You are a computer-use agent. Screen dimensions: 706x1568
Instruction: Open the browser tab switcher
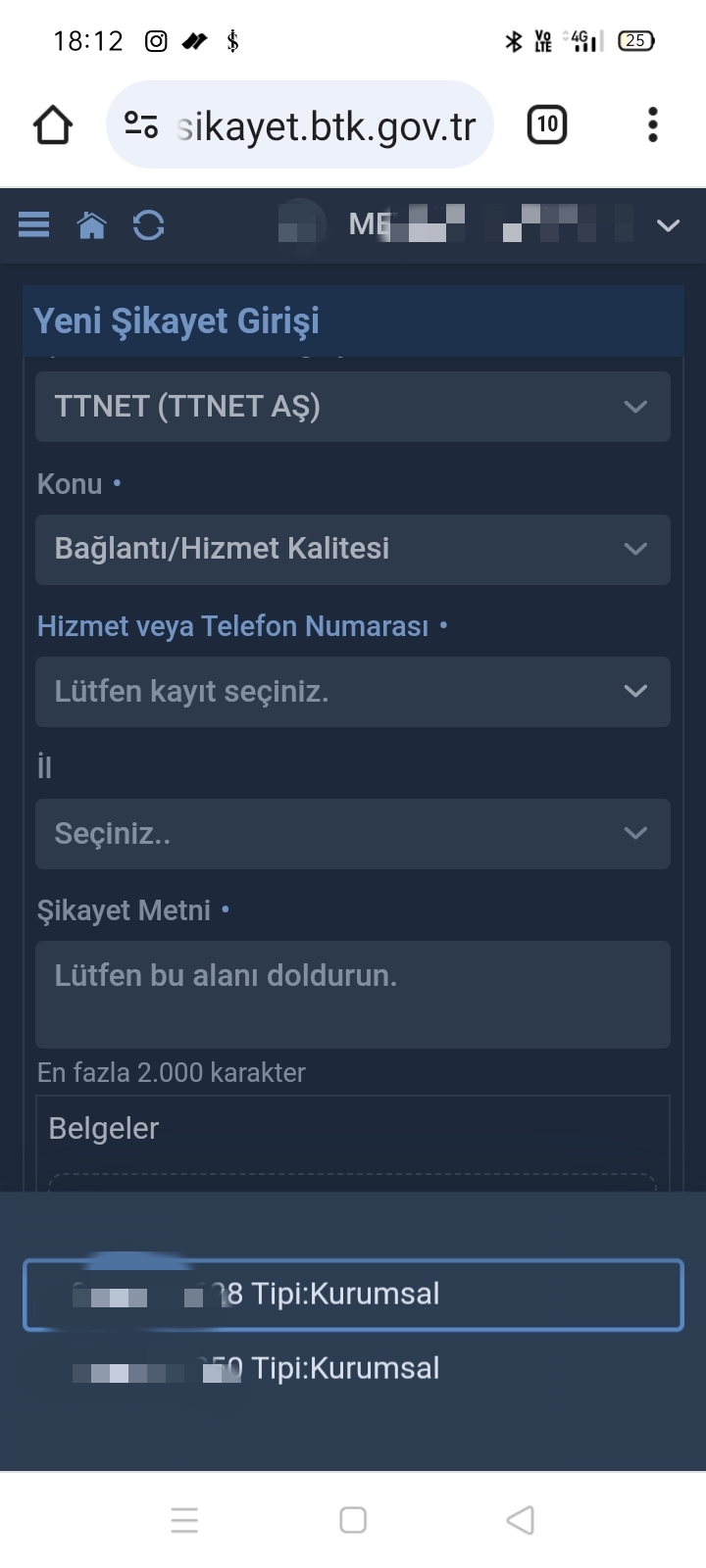click(x=547, y=124)
